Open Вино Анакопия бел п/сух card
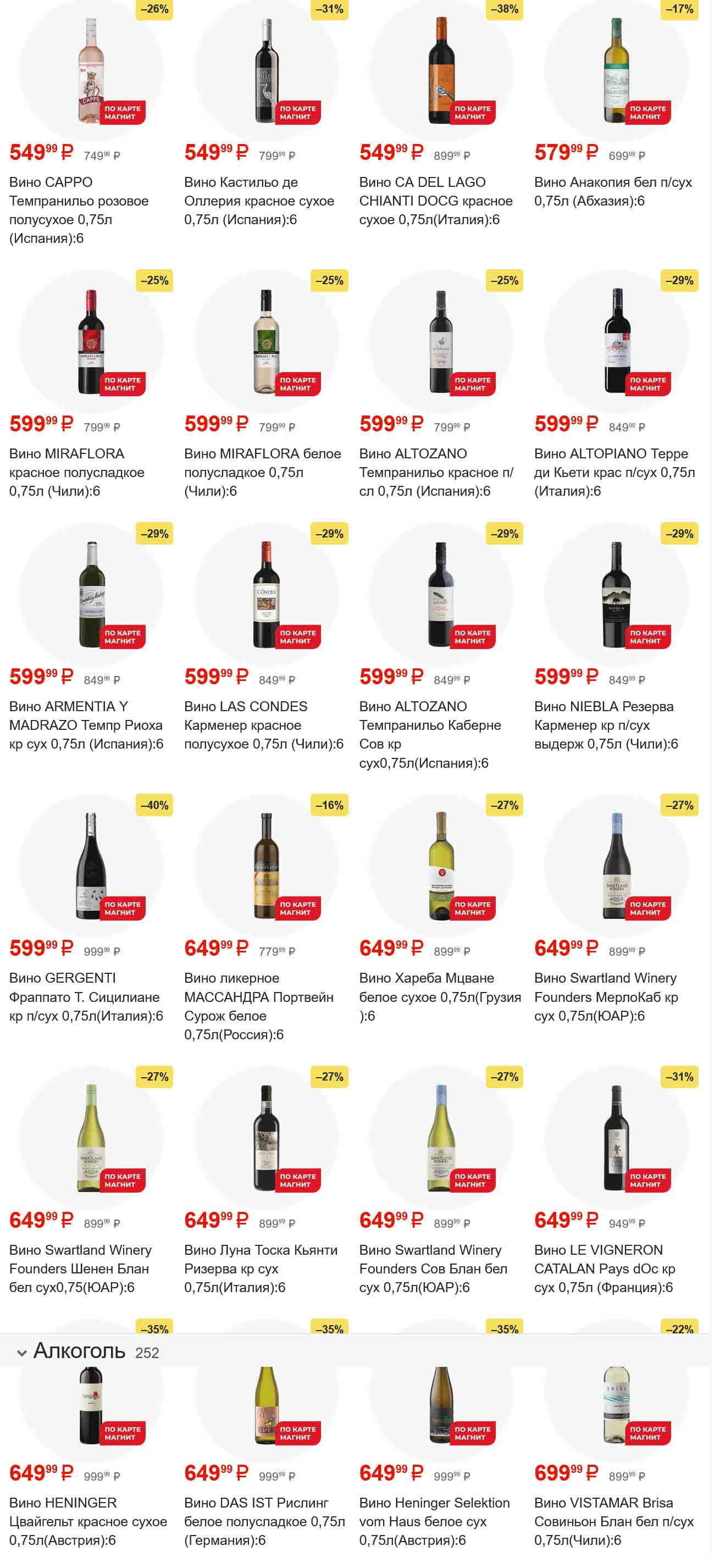Screen dimensions: 720x1568 point(612,191)
